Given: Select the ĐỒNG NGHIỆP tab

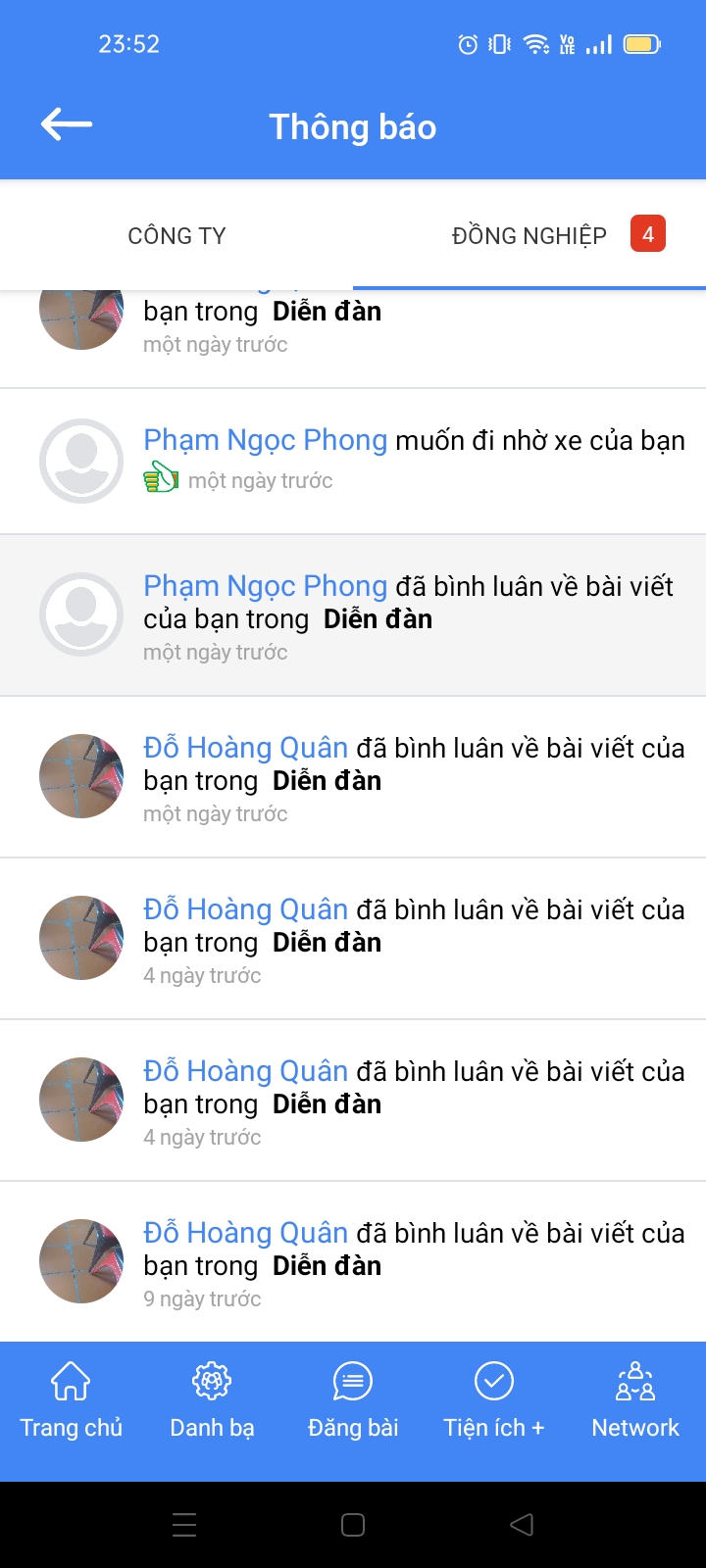Looking at the screenshot, I should click(529, 236).
